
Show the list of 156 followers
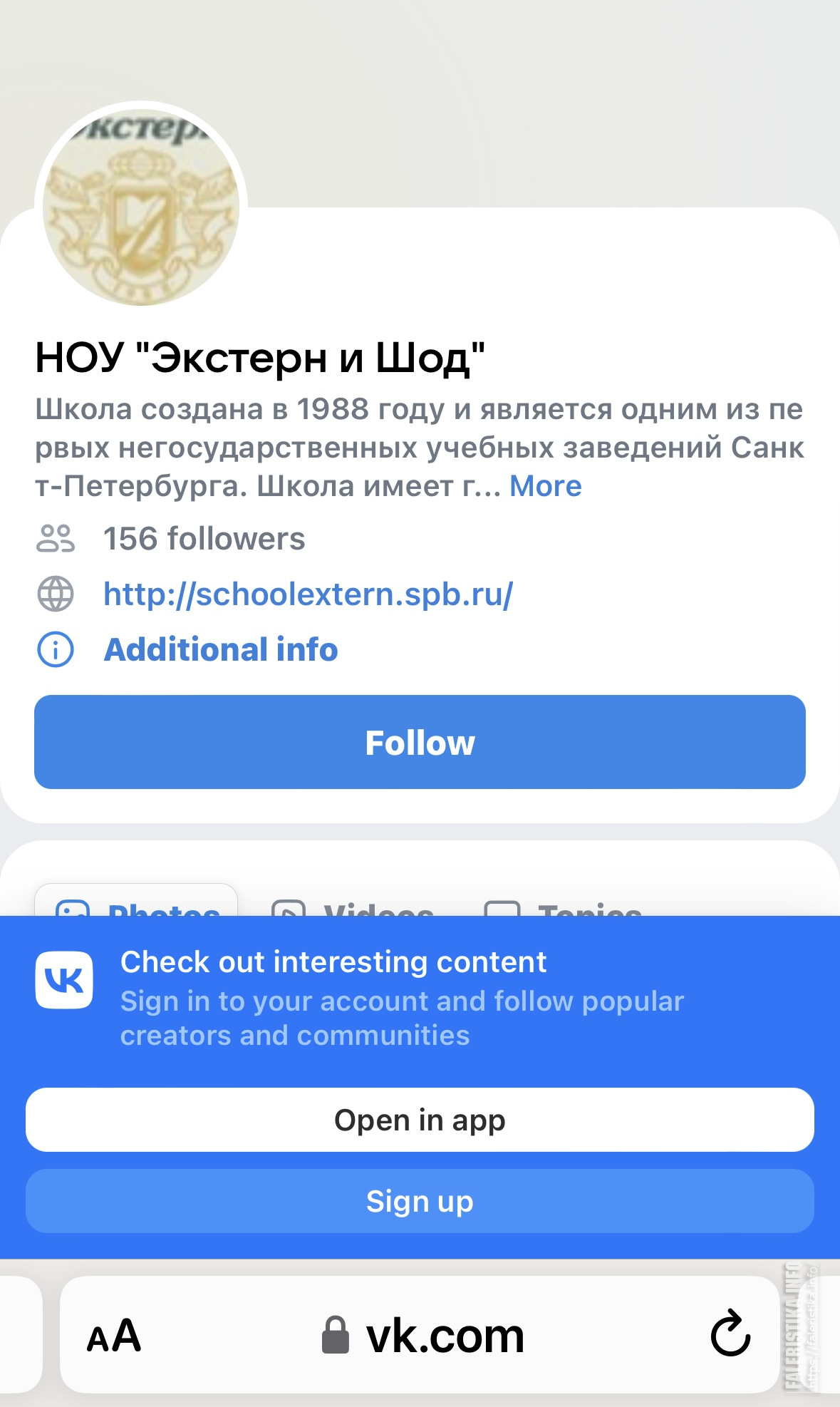(x=204, y=539)
